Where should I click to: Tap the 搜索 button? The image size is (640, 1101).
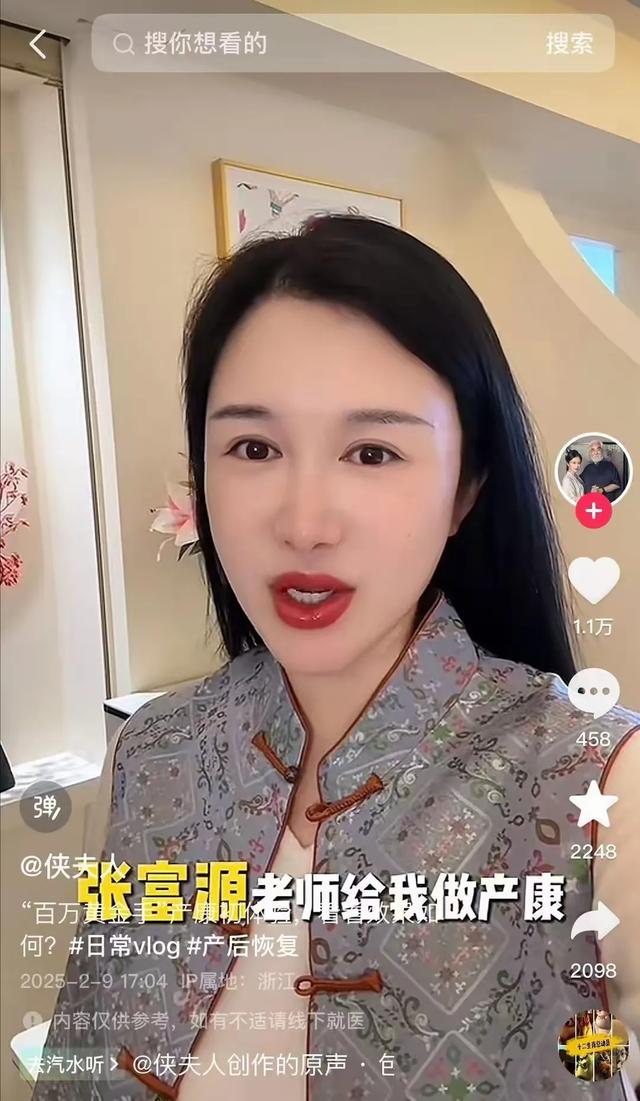(x=569, y=43)
